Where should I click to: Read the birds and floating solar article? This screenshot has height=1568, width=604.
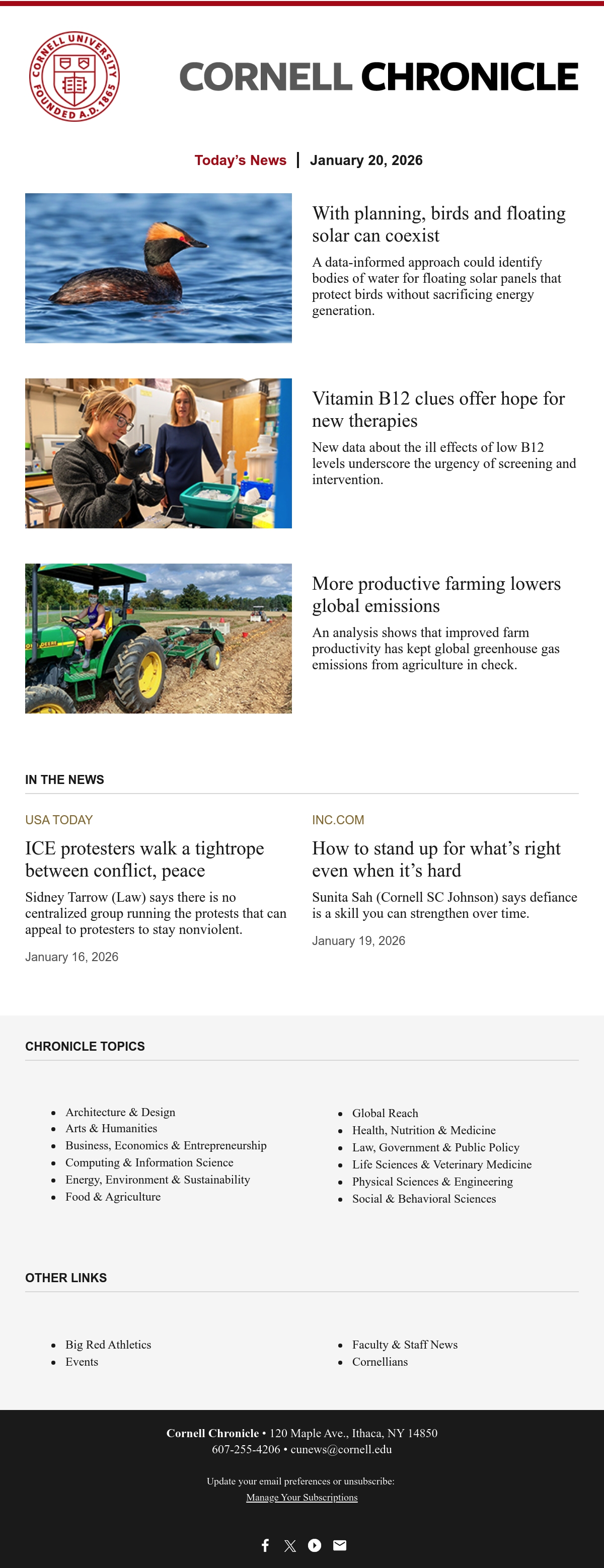click(438, 224)
